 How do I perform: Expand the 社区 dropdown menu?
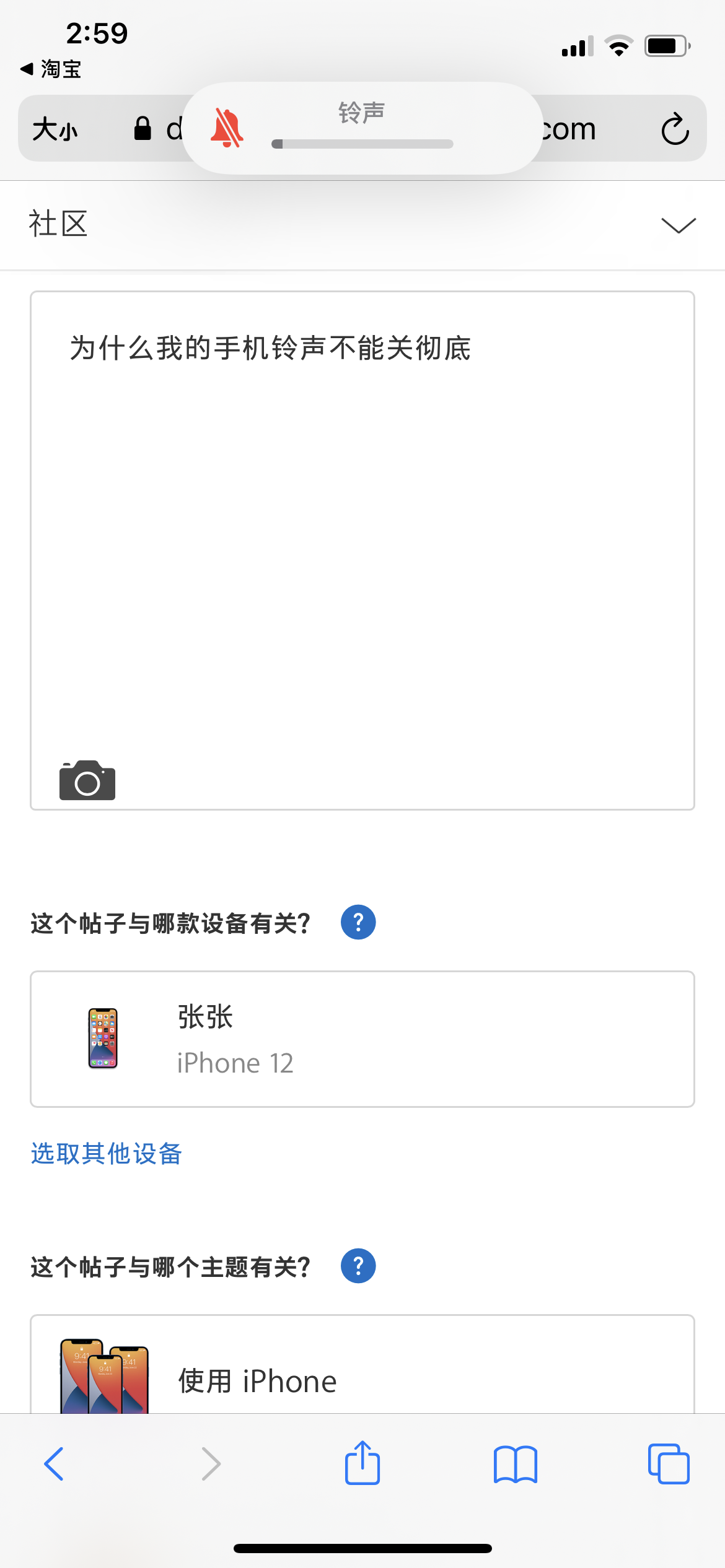(678, 225)
